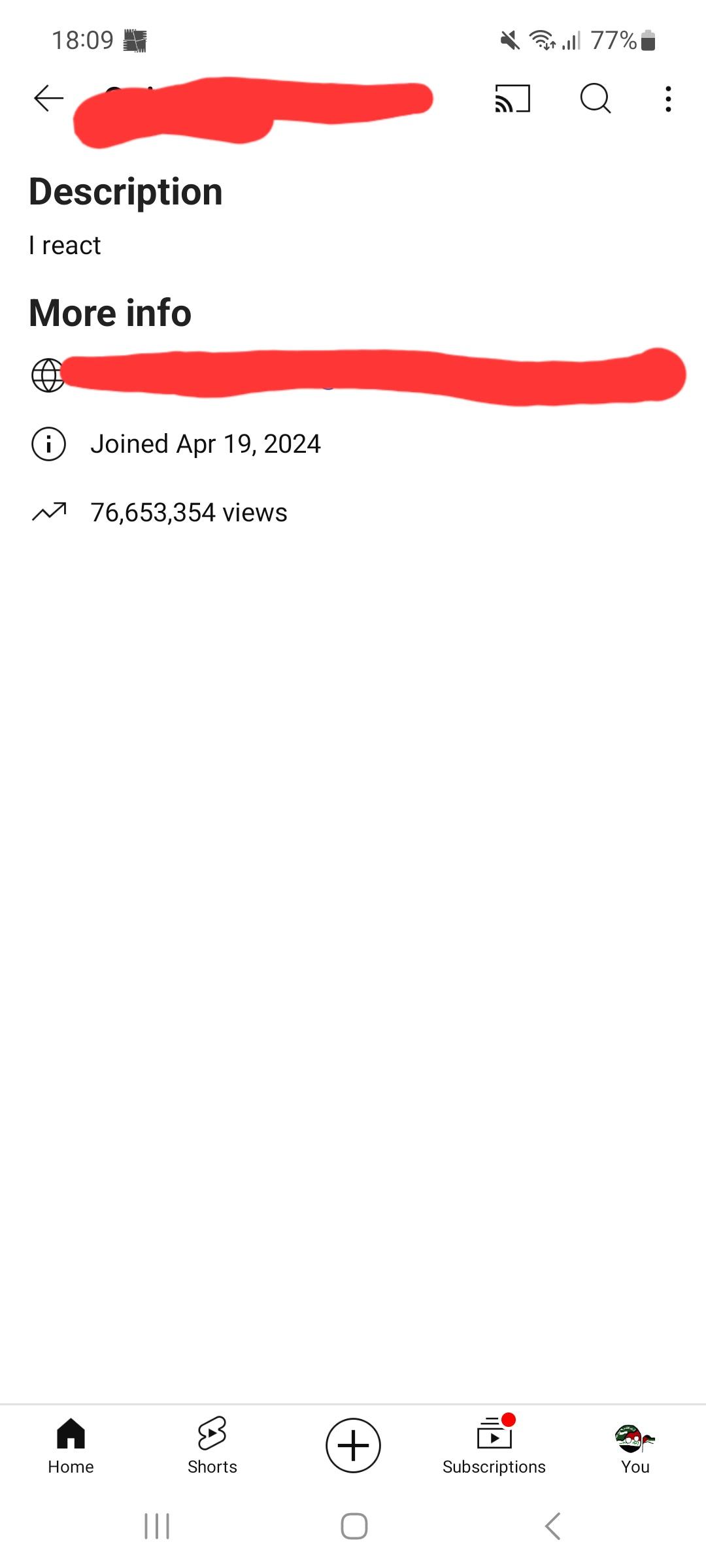Viewport: 706px width, 1568px height.
Task: Open the Subscriptions tab
Action: (x=494, y=1446)
